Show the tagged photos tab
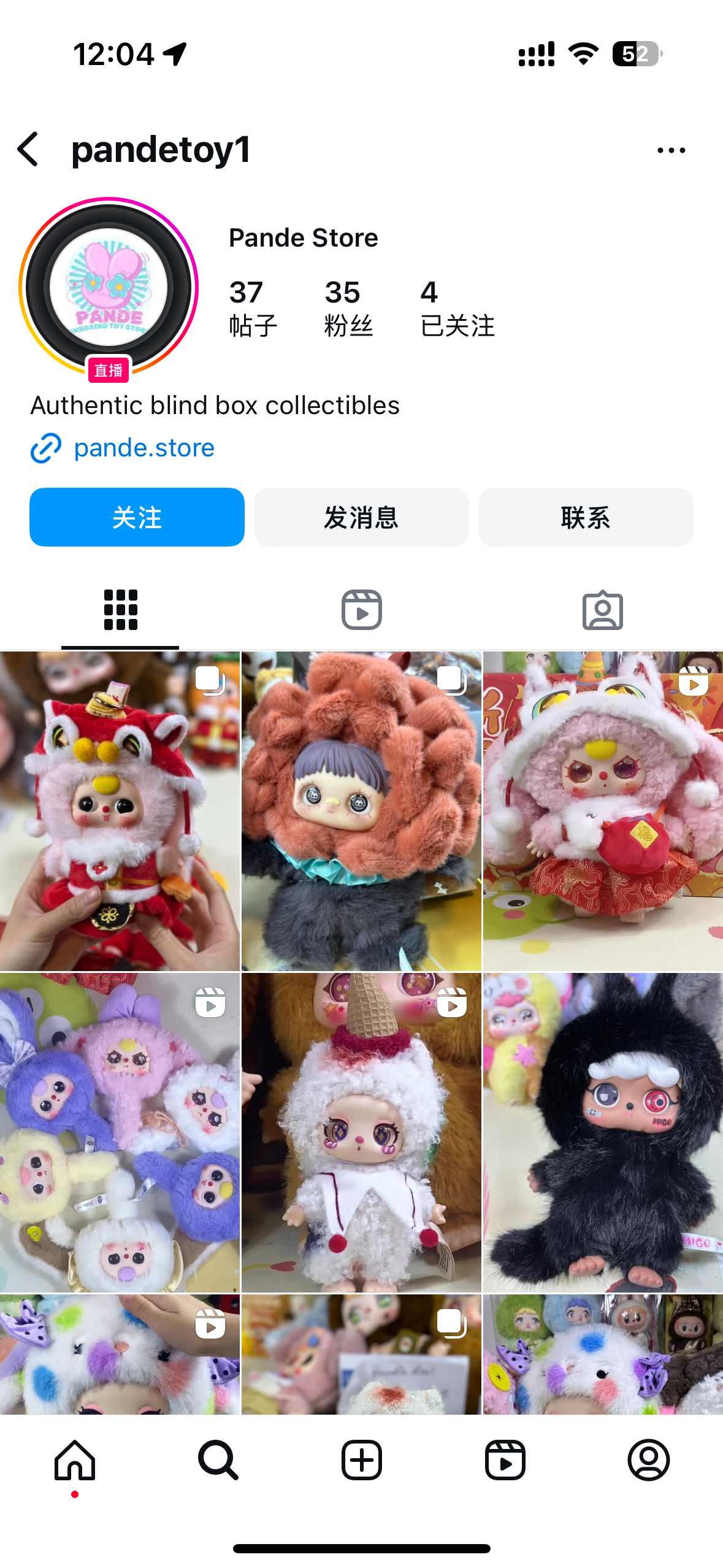 coord(602,610)
